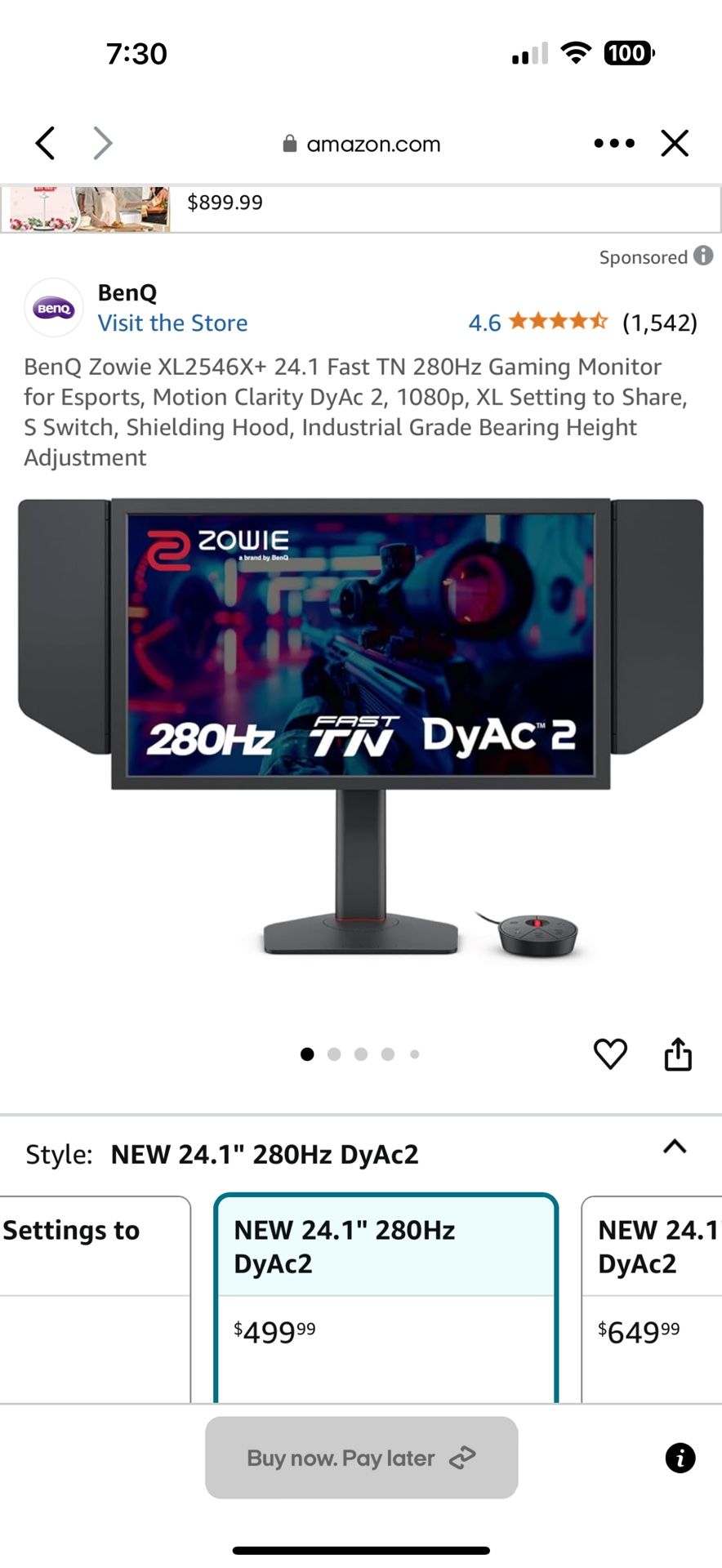Open the share options icon

[678, 1053]
